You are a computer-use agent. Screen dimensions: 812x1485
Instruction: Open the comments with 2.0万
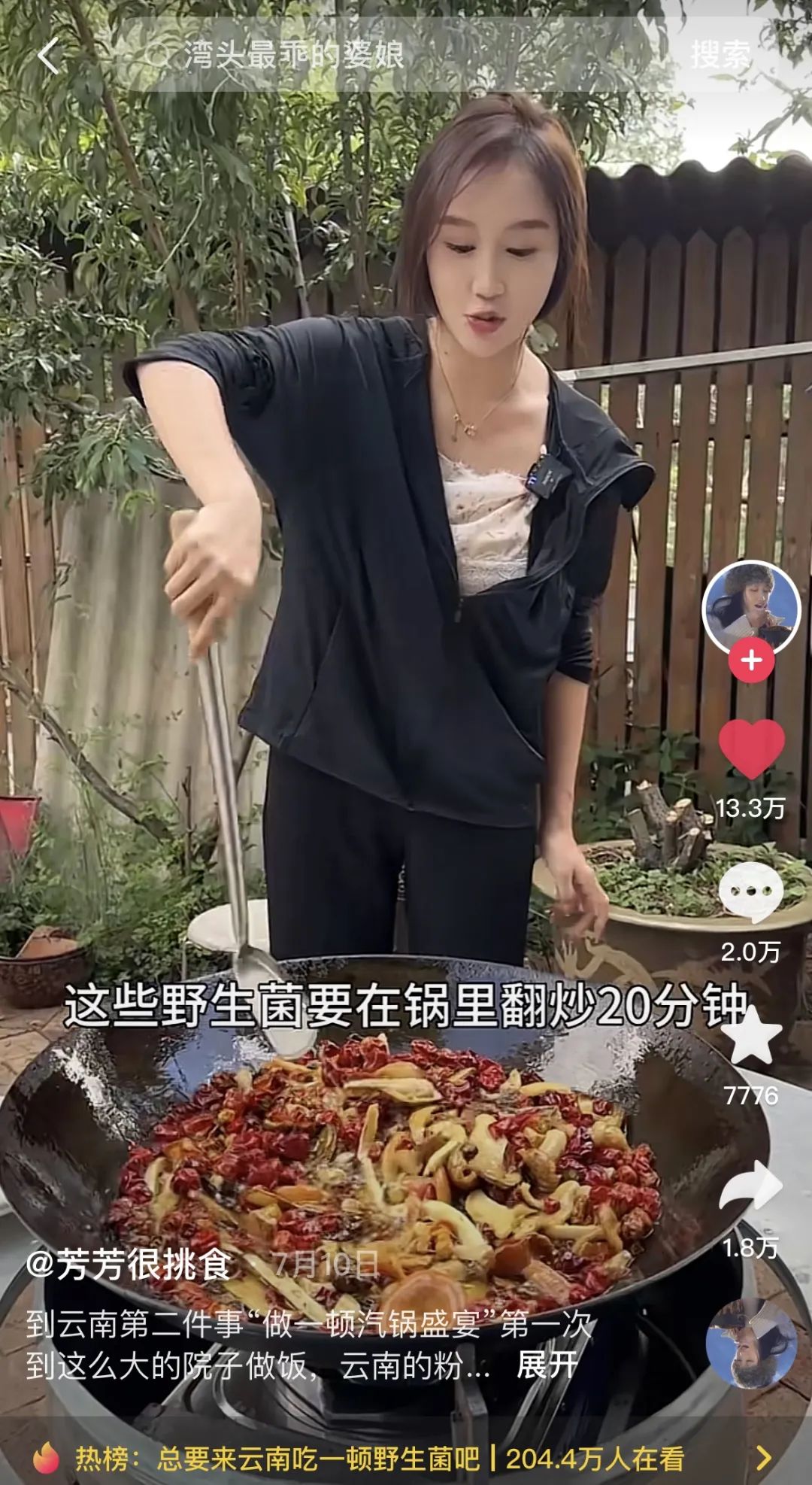(x=751, y=892)
